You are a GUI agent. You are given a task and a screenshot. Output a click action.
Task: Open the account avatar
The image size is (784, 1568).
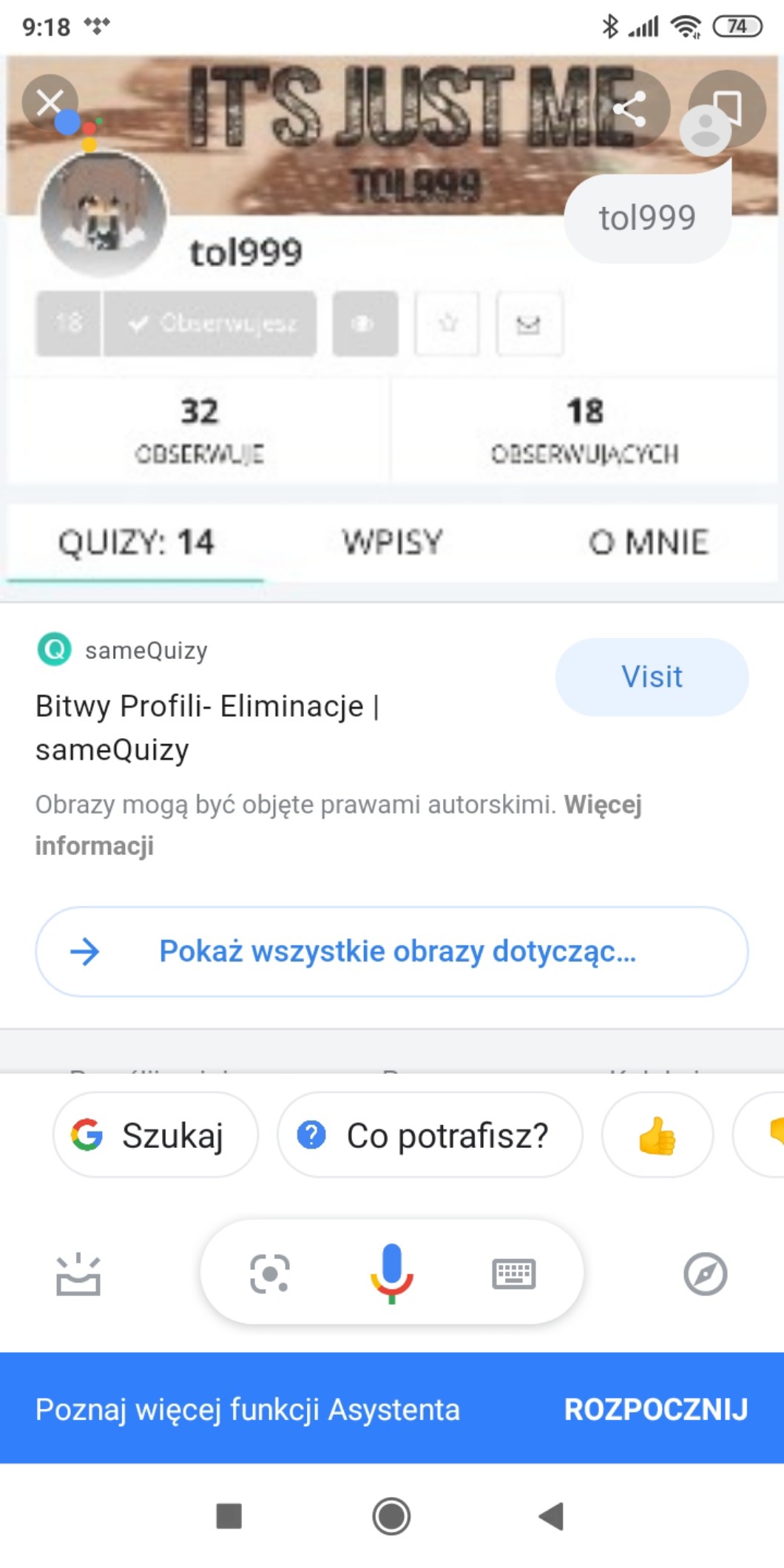[x=704, y=132]
